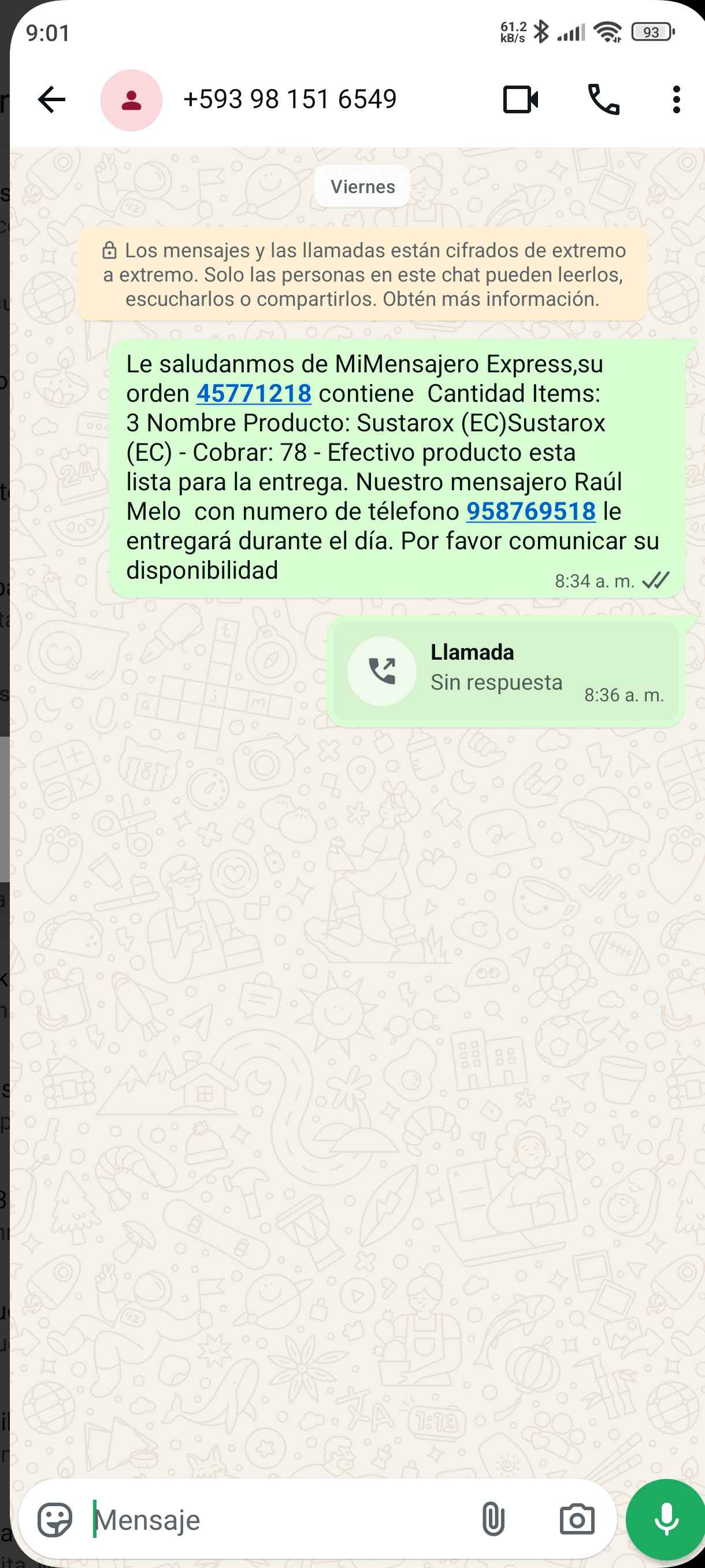The image size is (705, 1568).
Task: Open the unanswered Llamada call entry
Action: coord(505,671)
